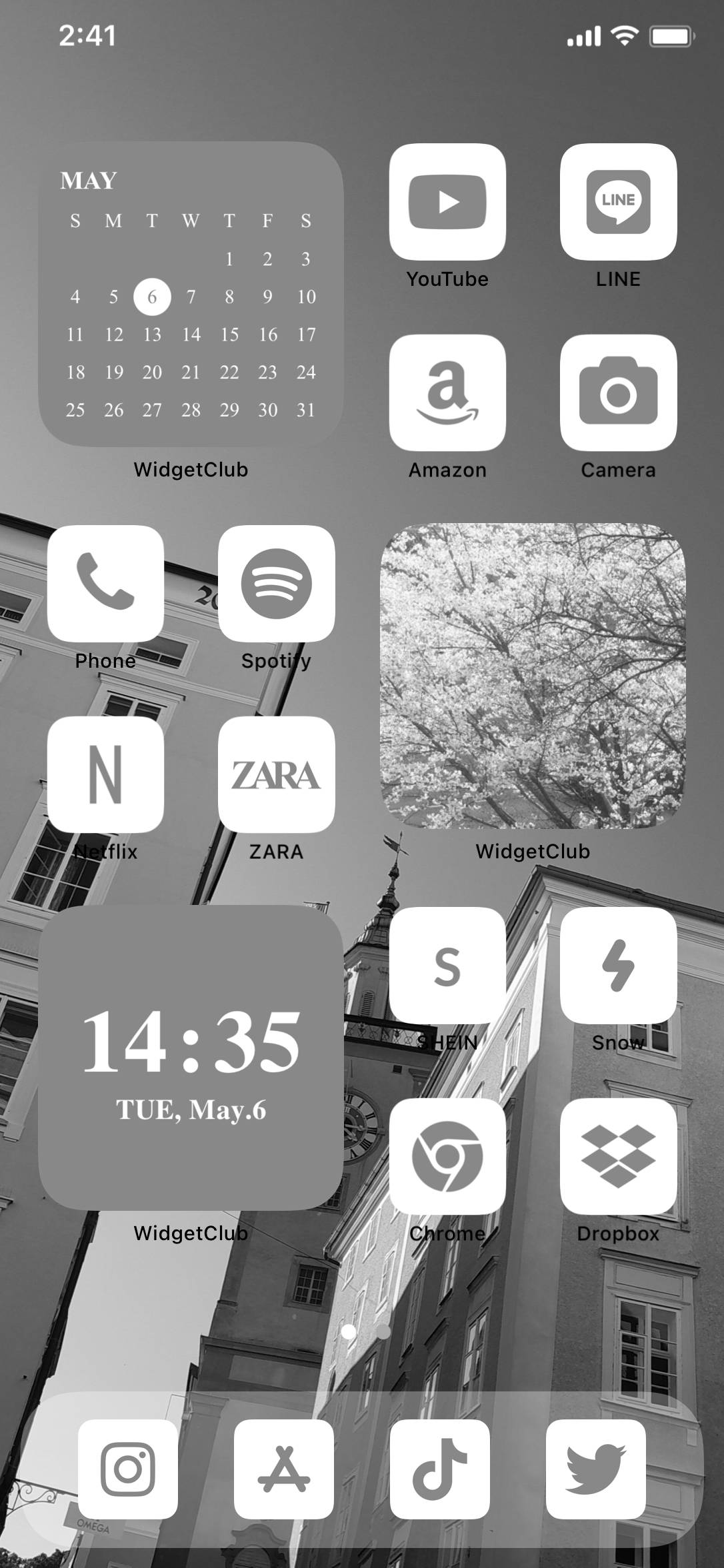This screenshot has width=724, height=1568.
Task: Launch TikTok from the dock
Action: pos(440,1469)
